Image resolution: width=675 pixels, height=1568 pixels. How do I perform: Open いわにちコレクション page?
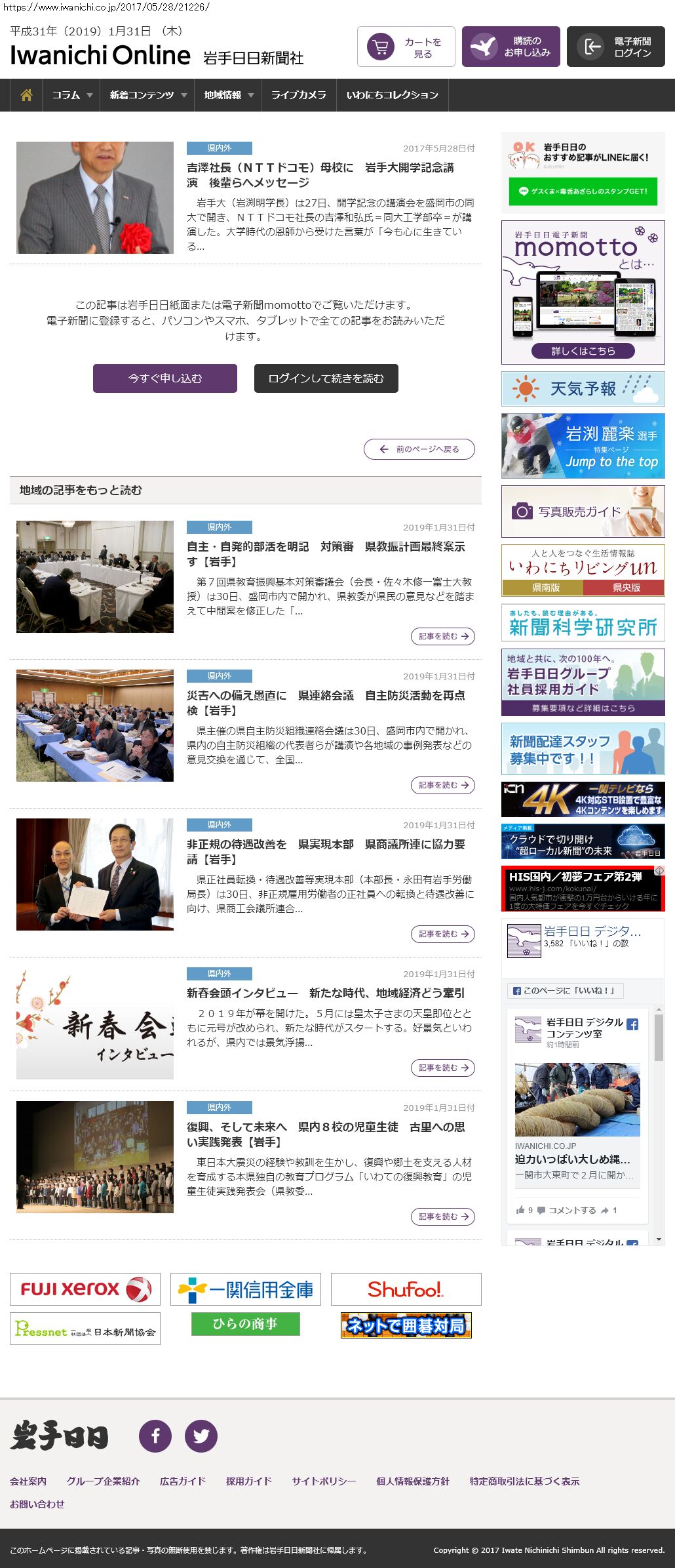tap(392, 95)
